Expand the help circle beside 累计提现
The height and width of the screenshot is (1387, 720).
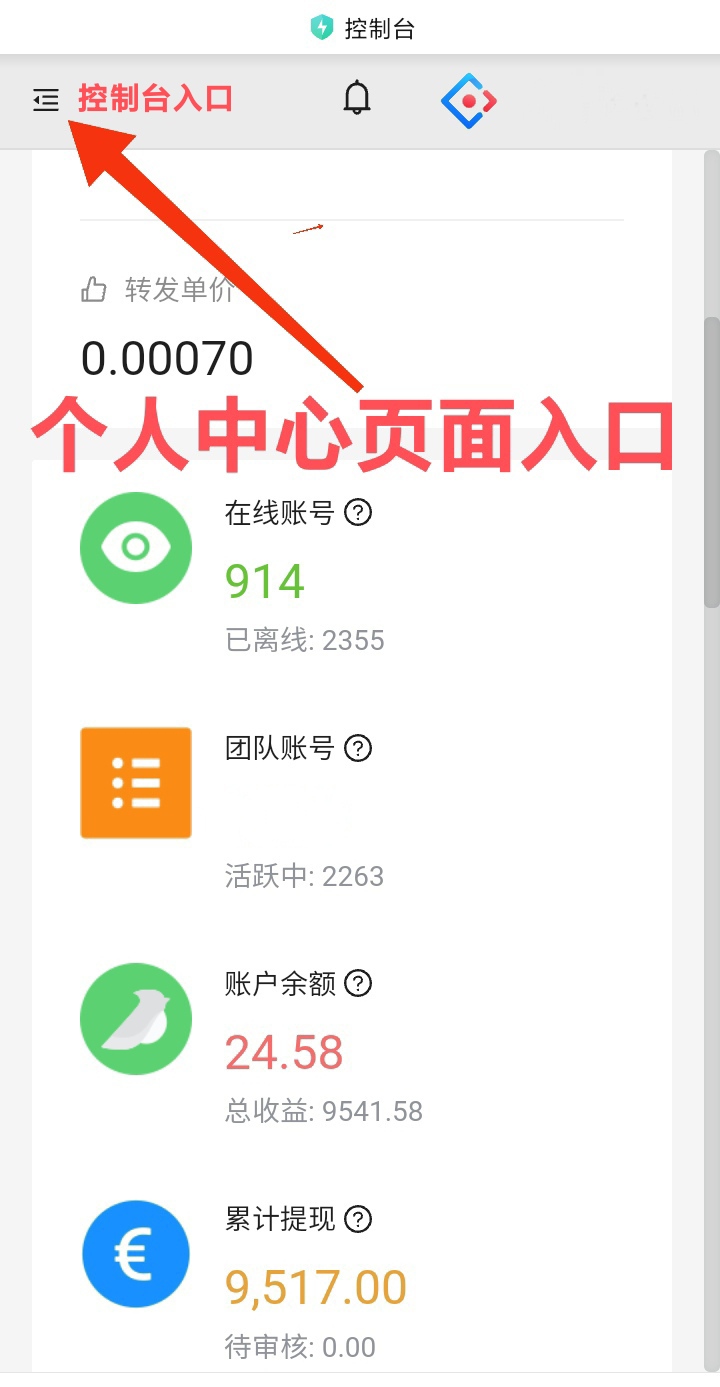(357, 1219)
